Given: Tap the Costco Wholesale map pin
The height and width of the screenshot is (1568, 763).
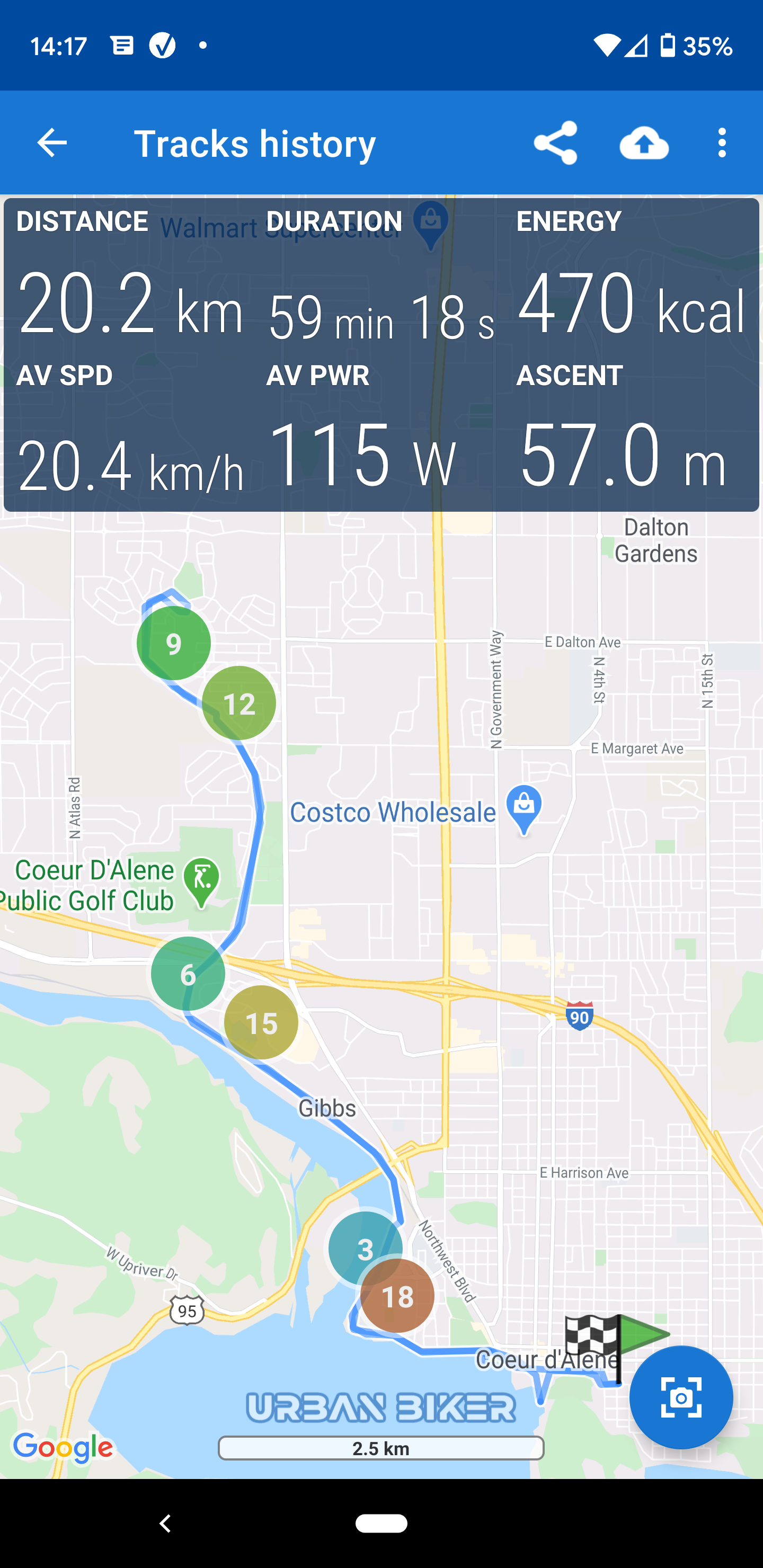Looking at the screenshot, I should click(x=524, y=809).
